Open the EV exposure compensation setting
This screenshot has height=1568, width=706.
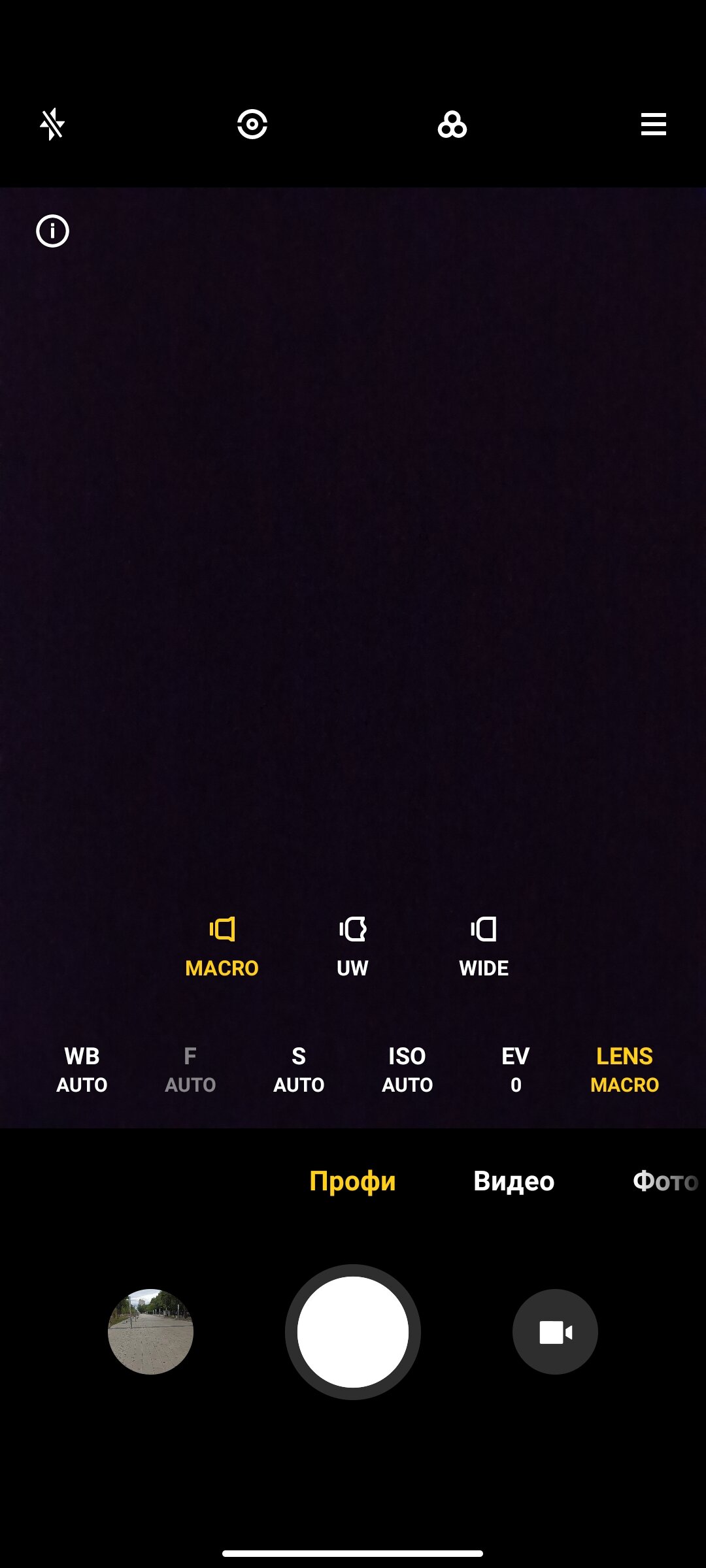516,1070
